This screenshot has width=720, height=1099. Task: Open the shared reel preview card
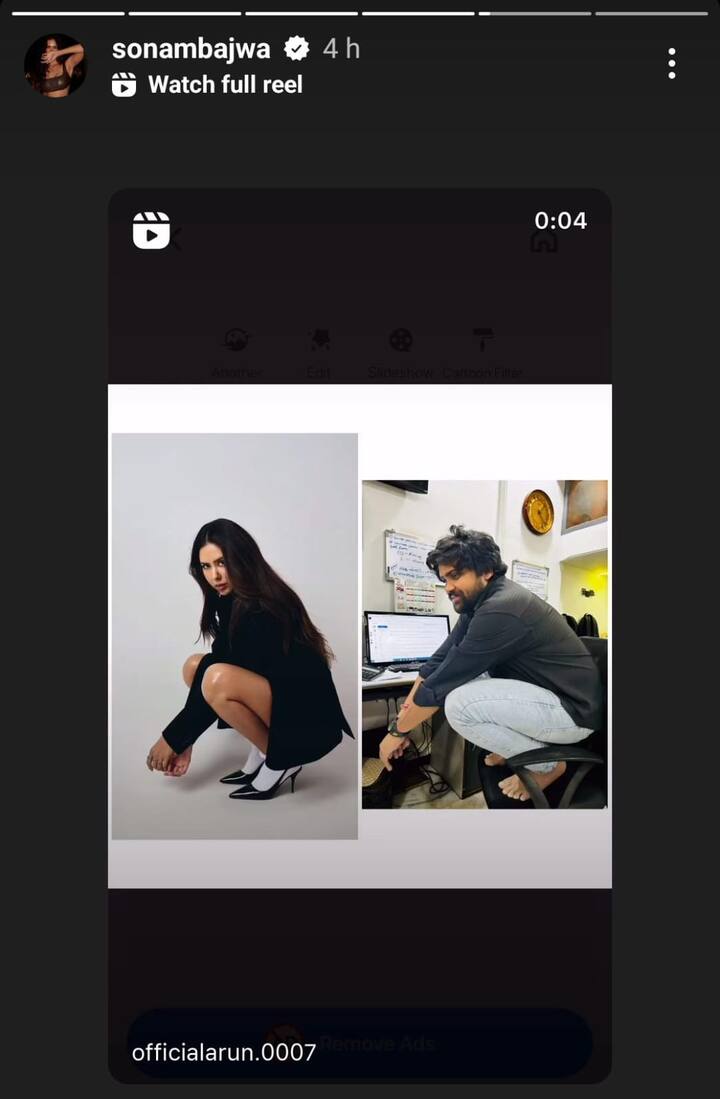(x=359, y=635)
